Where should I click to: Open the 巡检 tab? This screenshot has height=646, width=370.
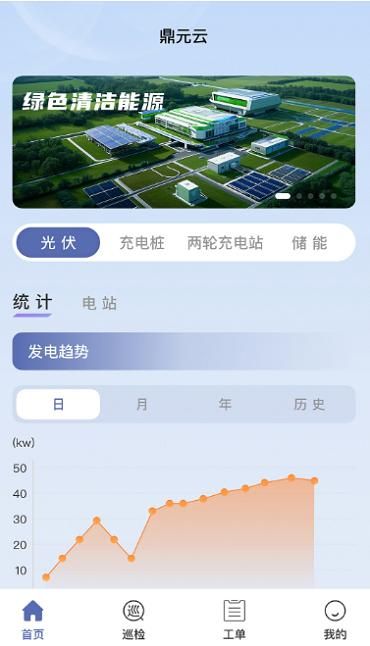tap(133, 619)
